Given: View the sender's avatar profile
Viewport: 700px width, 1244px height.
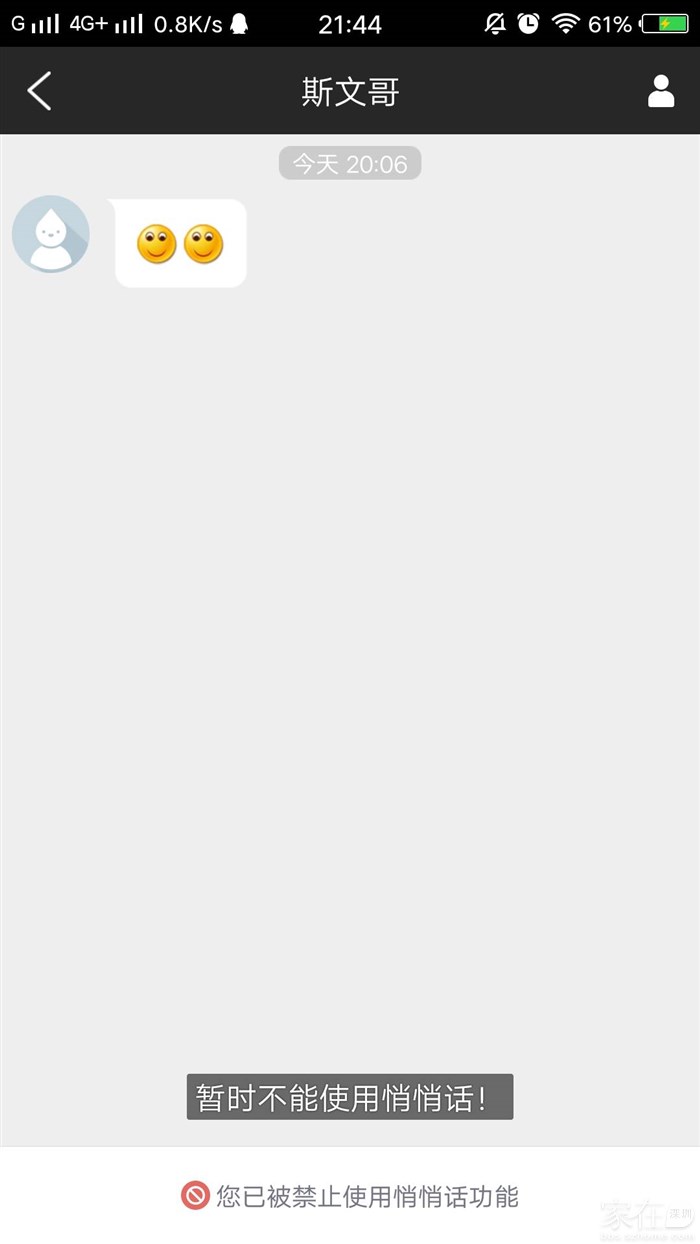Looking at the screenshot, I should (51, 234).
